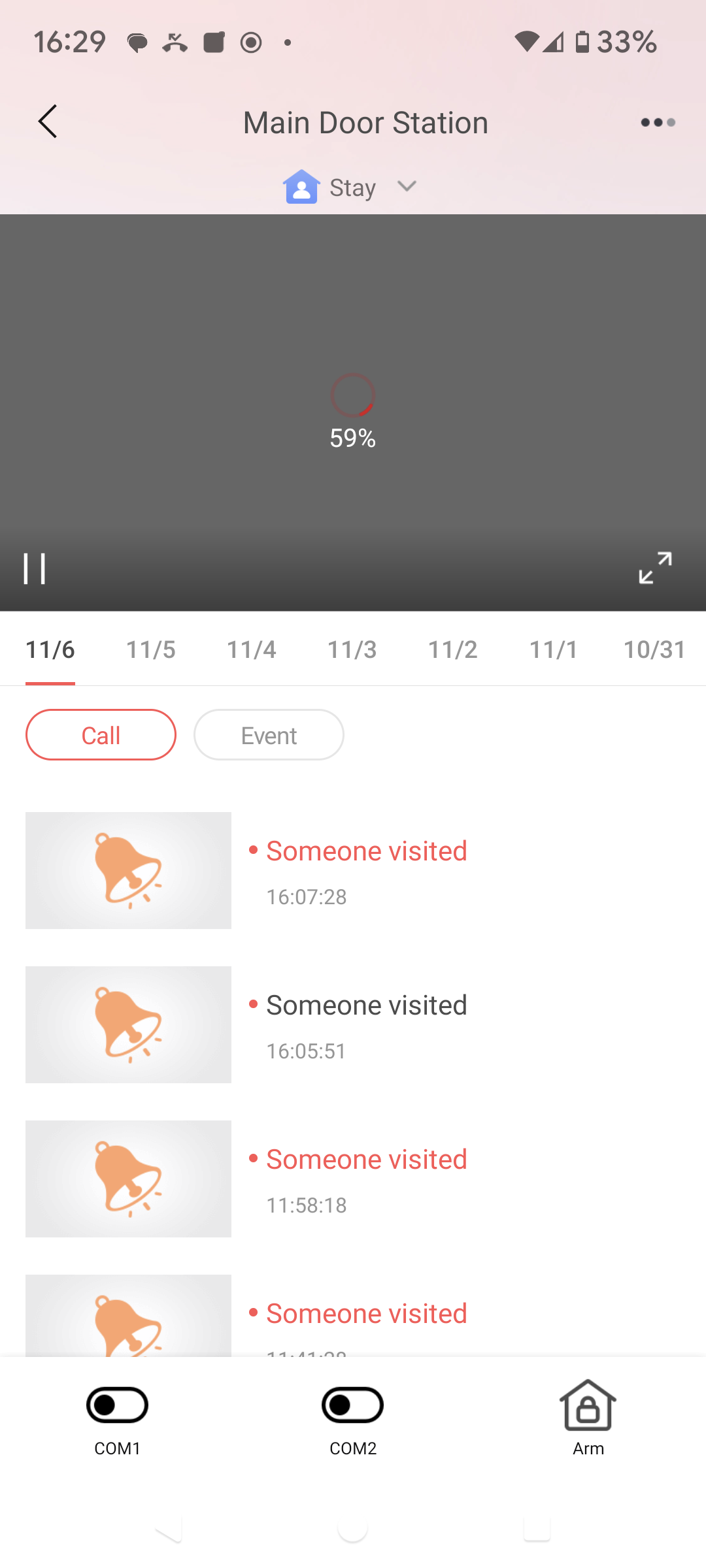This screenshot has width=706, height=1568.
Task: View records for 11/1
Action: [x=553, y=649]
